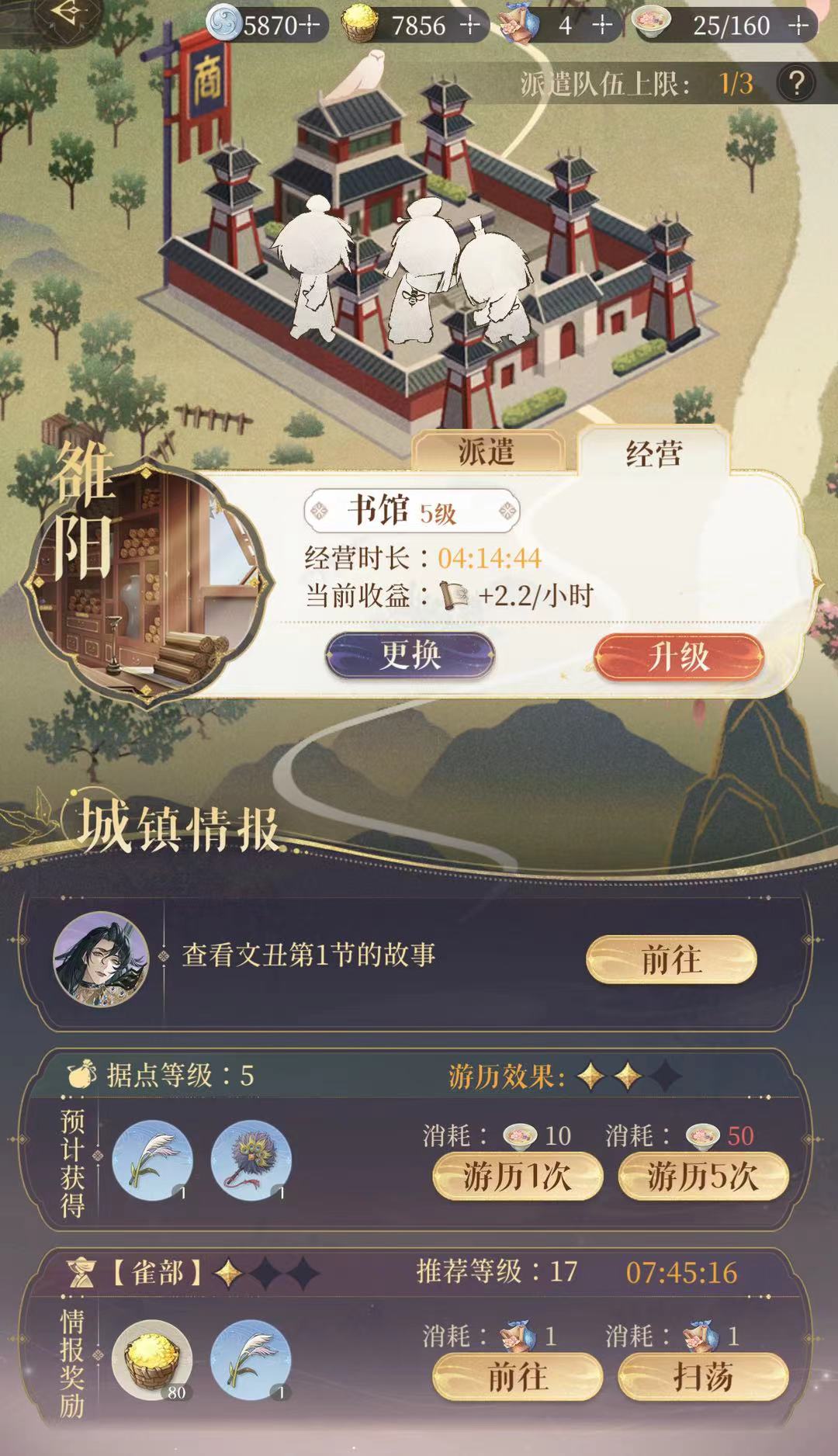Add more scroll tokens next to 4

pos(602,26)
